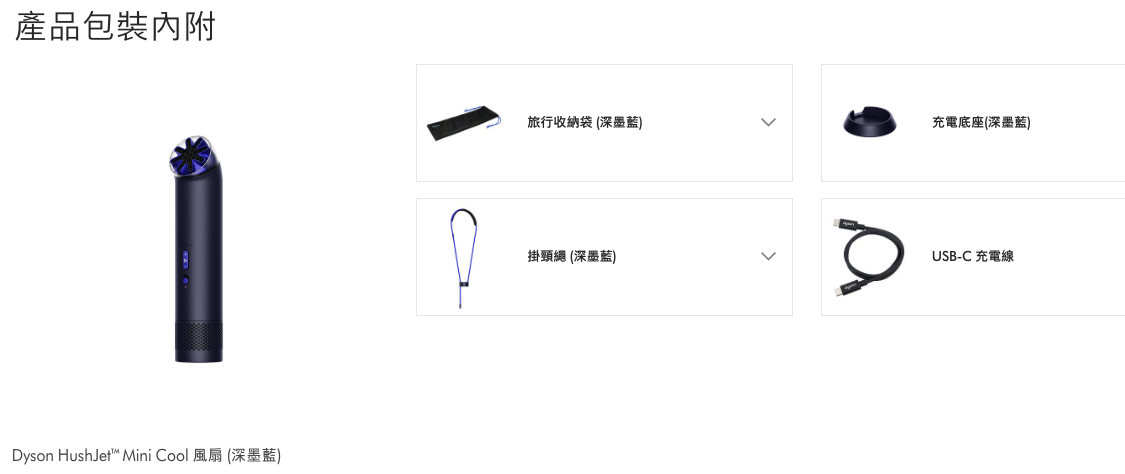Expand the 旅行收納袋 (深墨藍) item
Image resolution: width=1125 pixels, height=474 pixels.
[x=768, y=123]
